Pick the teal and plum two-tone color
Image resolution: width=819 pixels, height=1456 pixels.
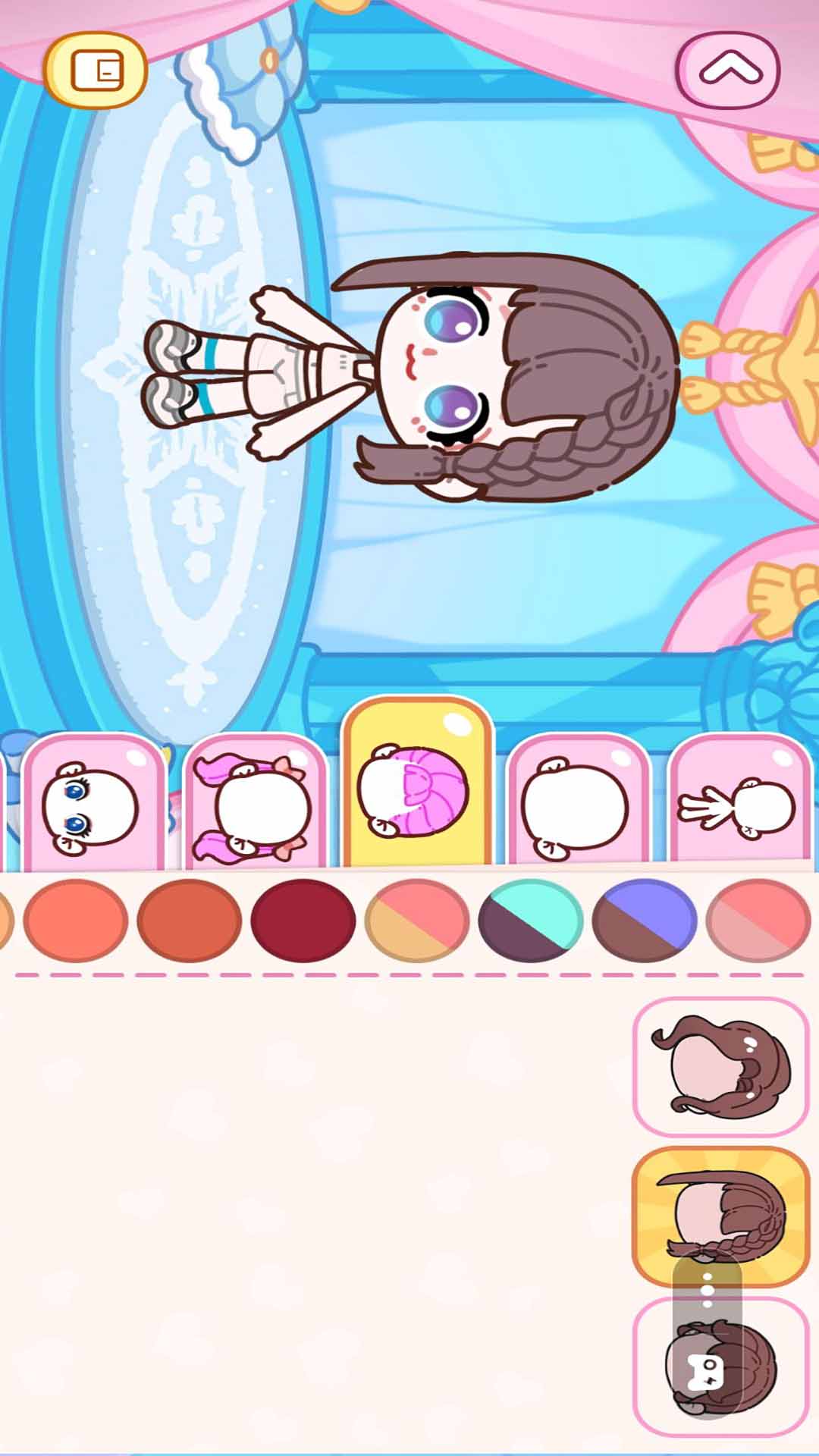tap(530, 921)
